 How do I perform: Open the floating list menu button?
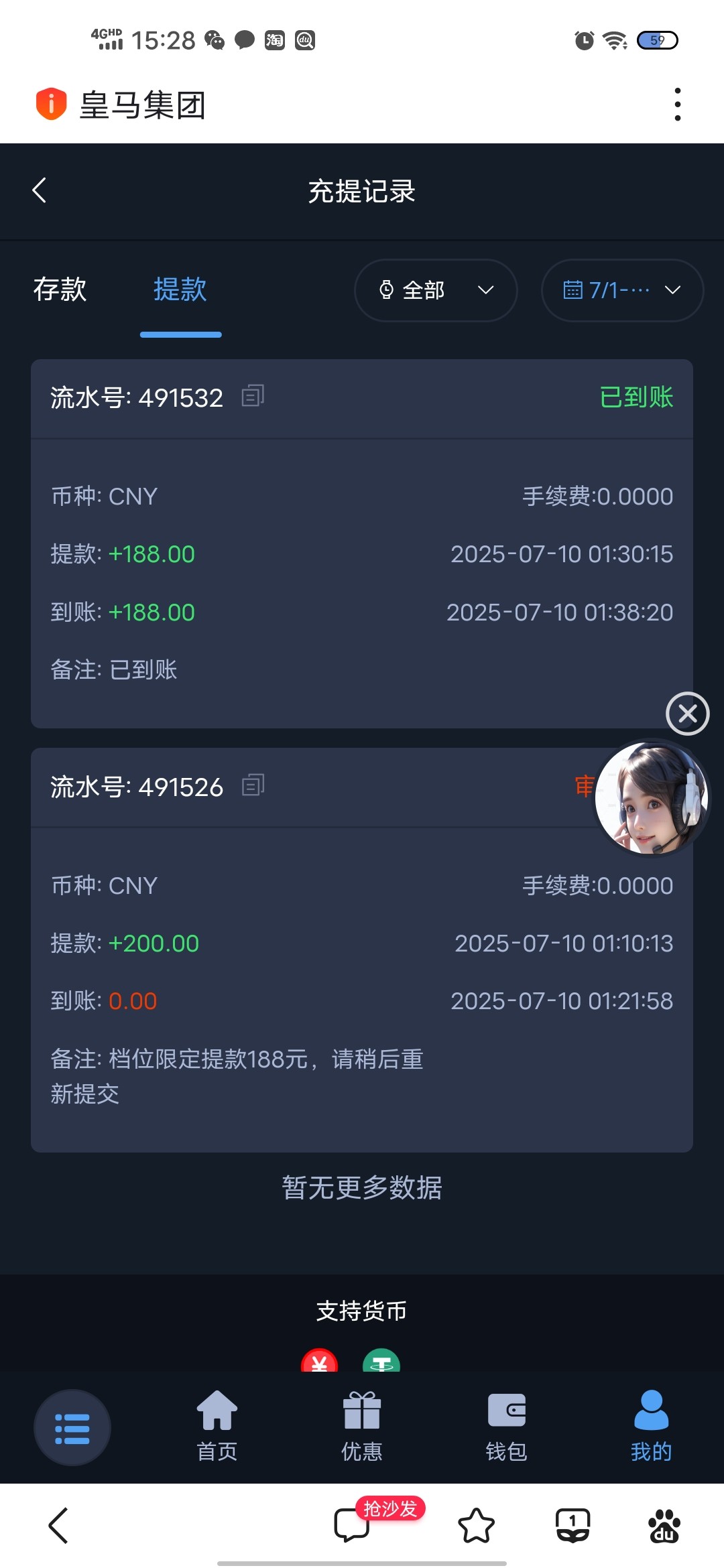point(72,1428)
